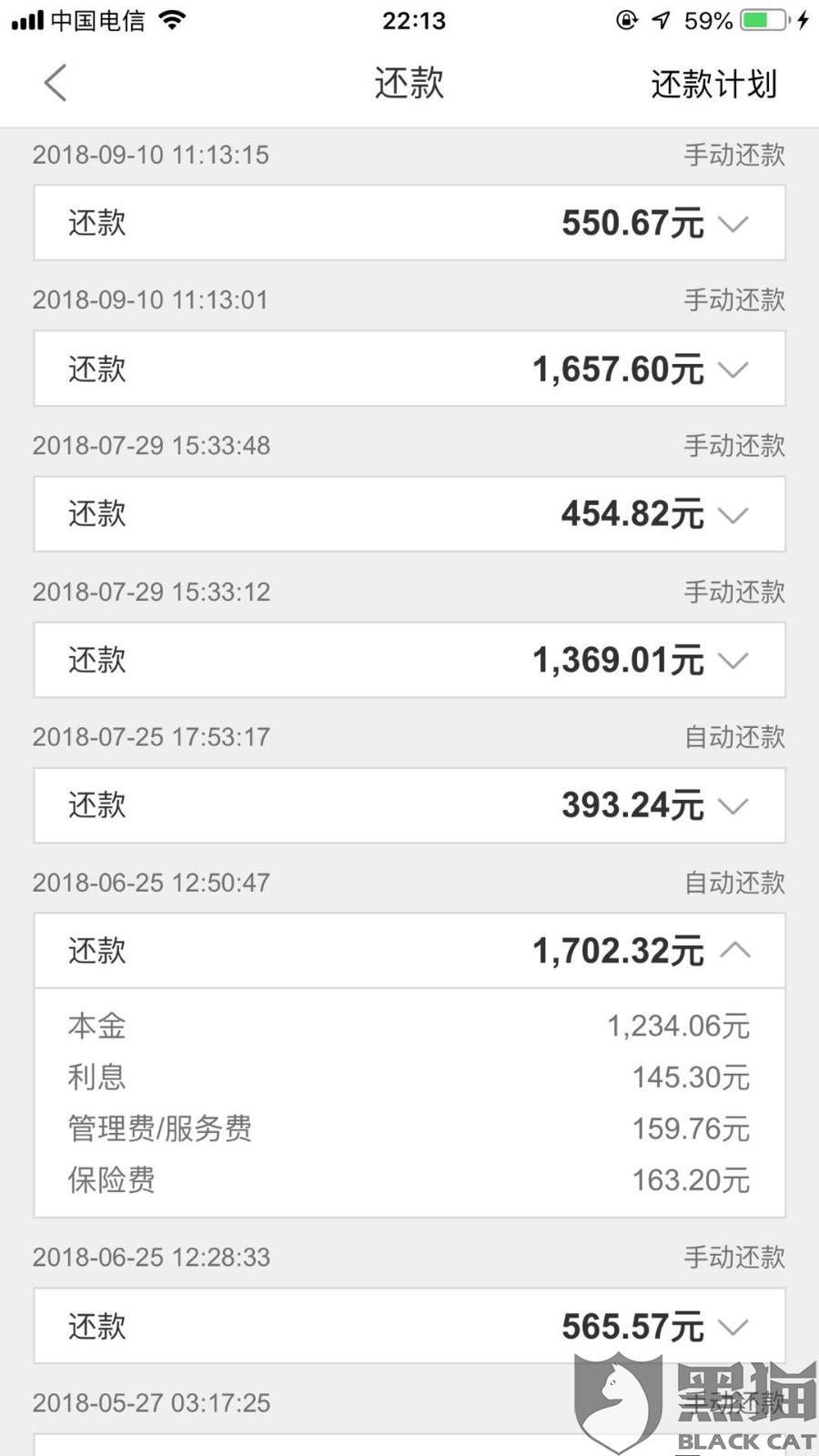Expand the 1,657.60元 repayment entry
Image resolution: width=819 pixels, height=1456 pixels.
pyautogui.click(x=409, y=369)
